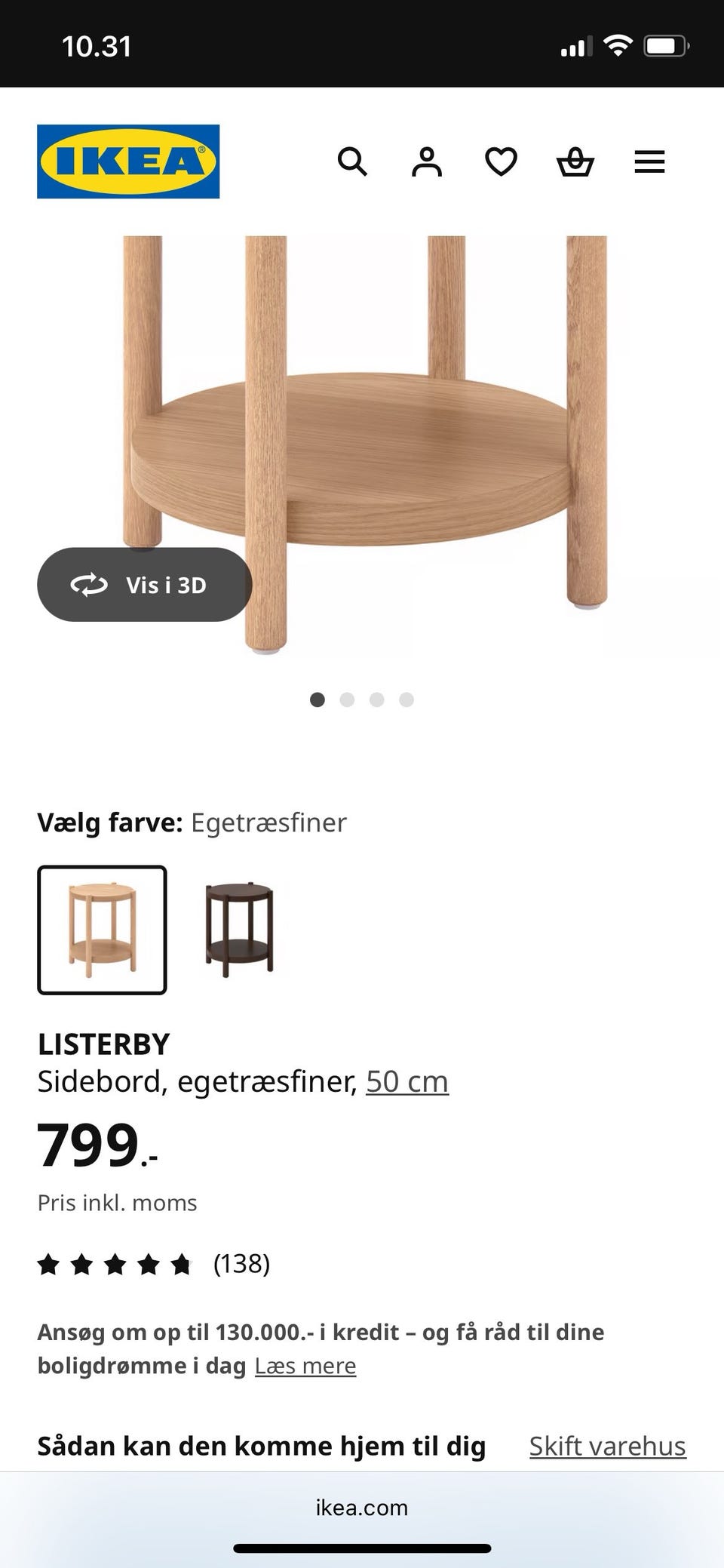The width and height of the screenshot is (724, 1568).
Task: Click the product image of the side table
Action: [362, 415]
